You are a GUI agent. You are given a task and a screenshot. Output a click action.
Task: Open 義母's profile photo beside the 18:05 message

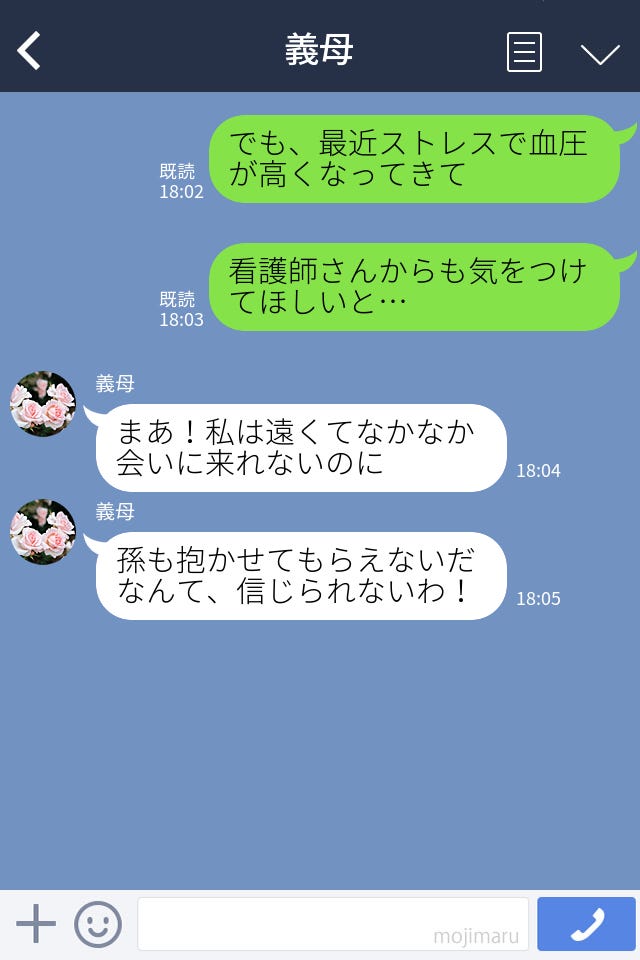point(43,532)
